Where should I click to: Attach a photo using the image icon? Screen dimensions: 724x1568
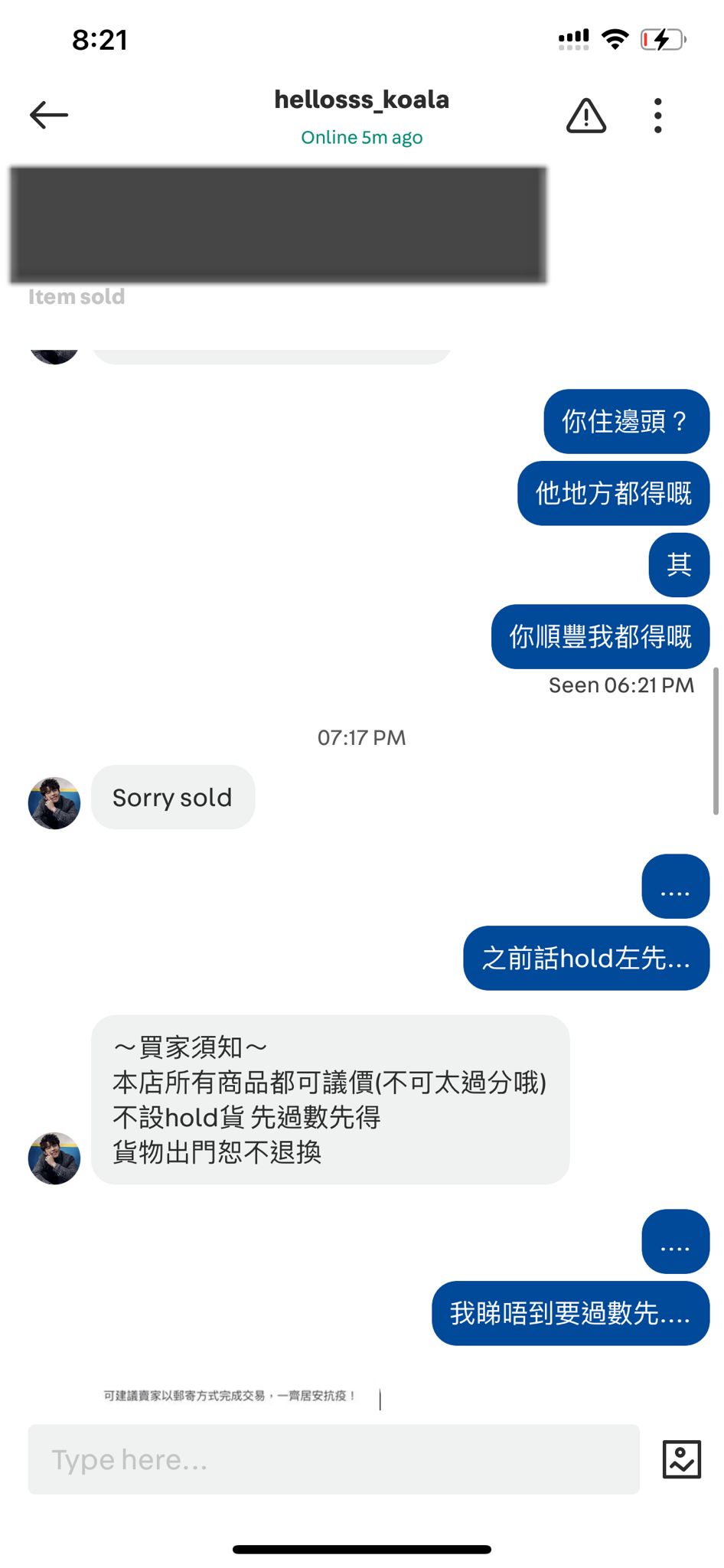(681, 1459)
